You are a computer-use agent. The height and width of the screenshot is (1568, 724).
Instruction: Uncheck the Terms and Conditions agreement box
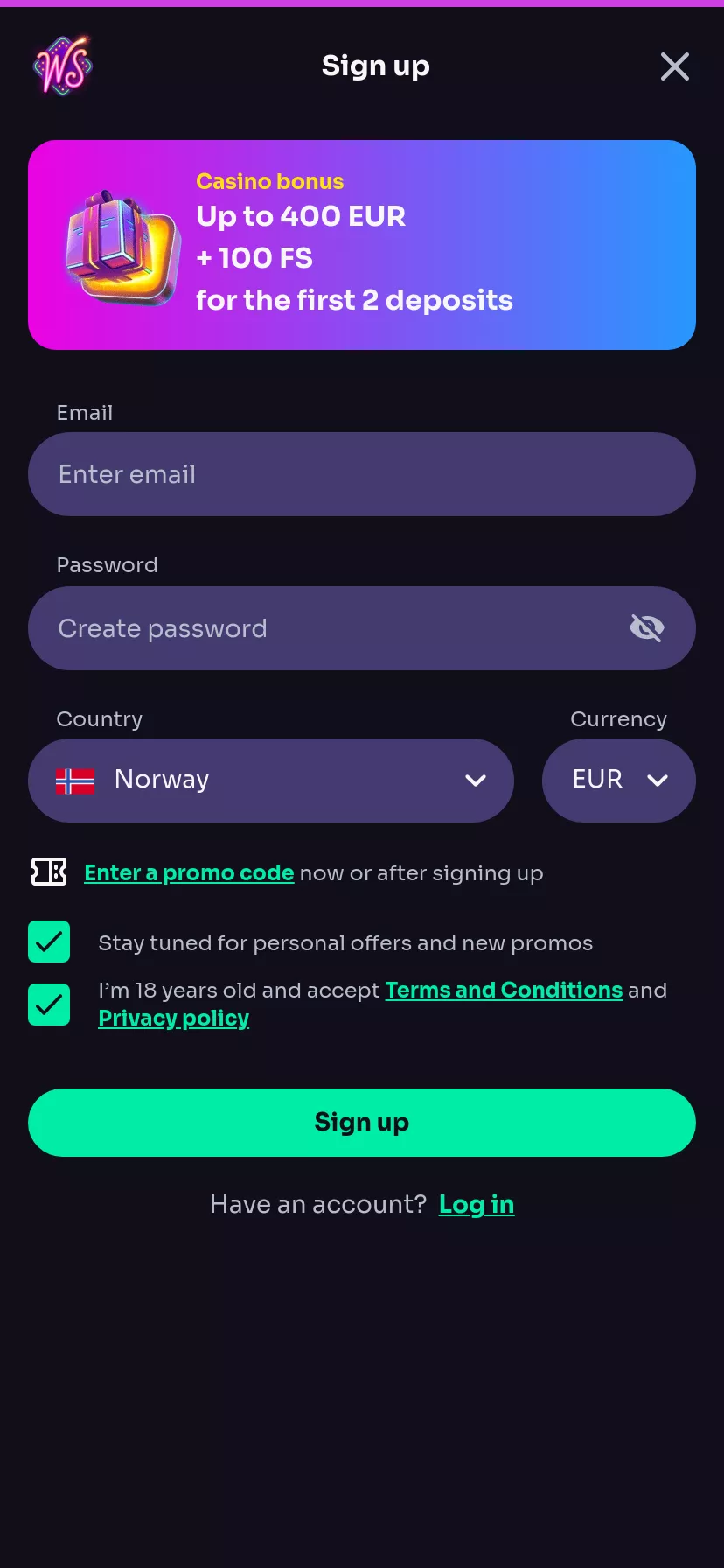point(48,1004)
